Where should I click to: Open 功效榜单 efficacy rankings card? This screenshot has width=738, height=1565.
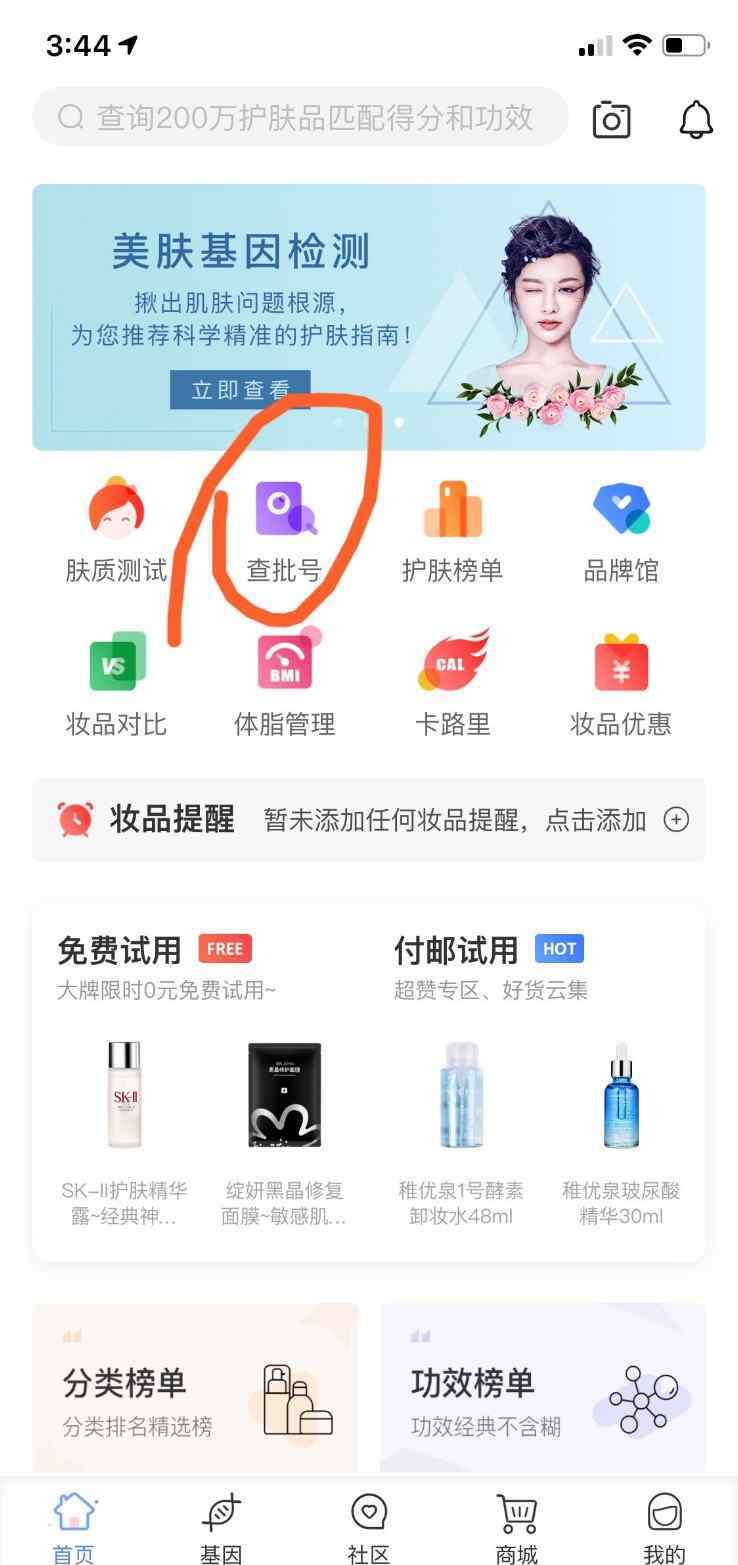click(x=543, y=1387)
